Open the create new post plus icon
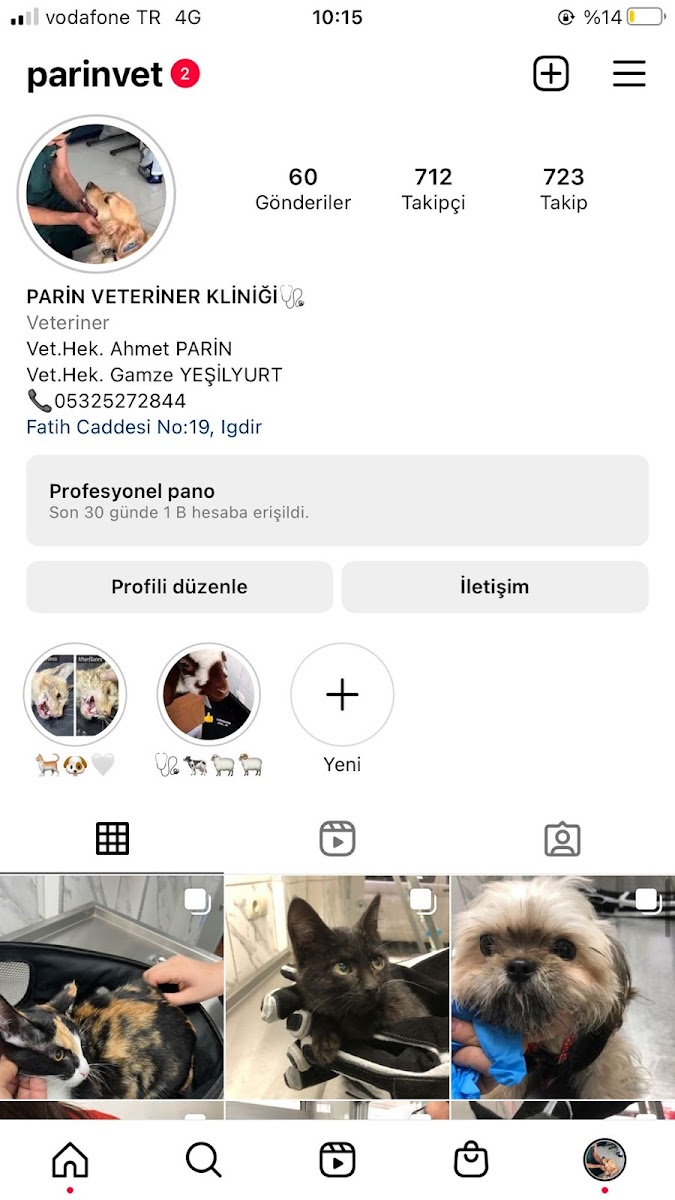The image size is (675, 1200). tap(550, 74)
